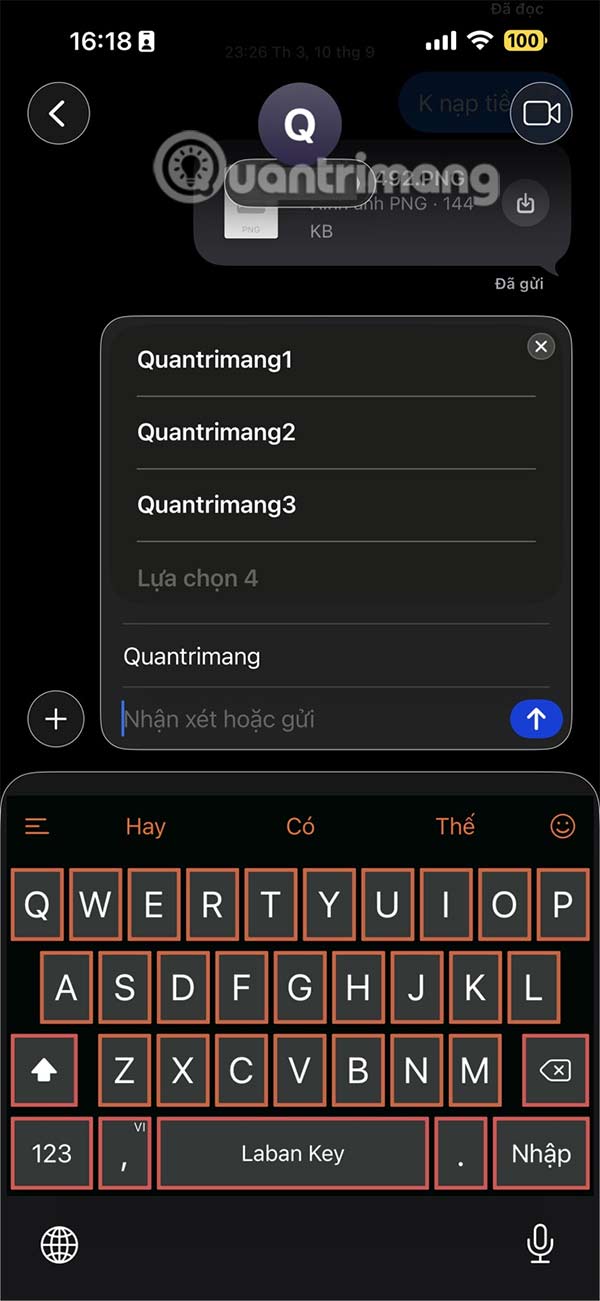Open the emoji smiley picker

tap(563, 826)
